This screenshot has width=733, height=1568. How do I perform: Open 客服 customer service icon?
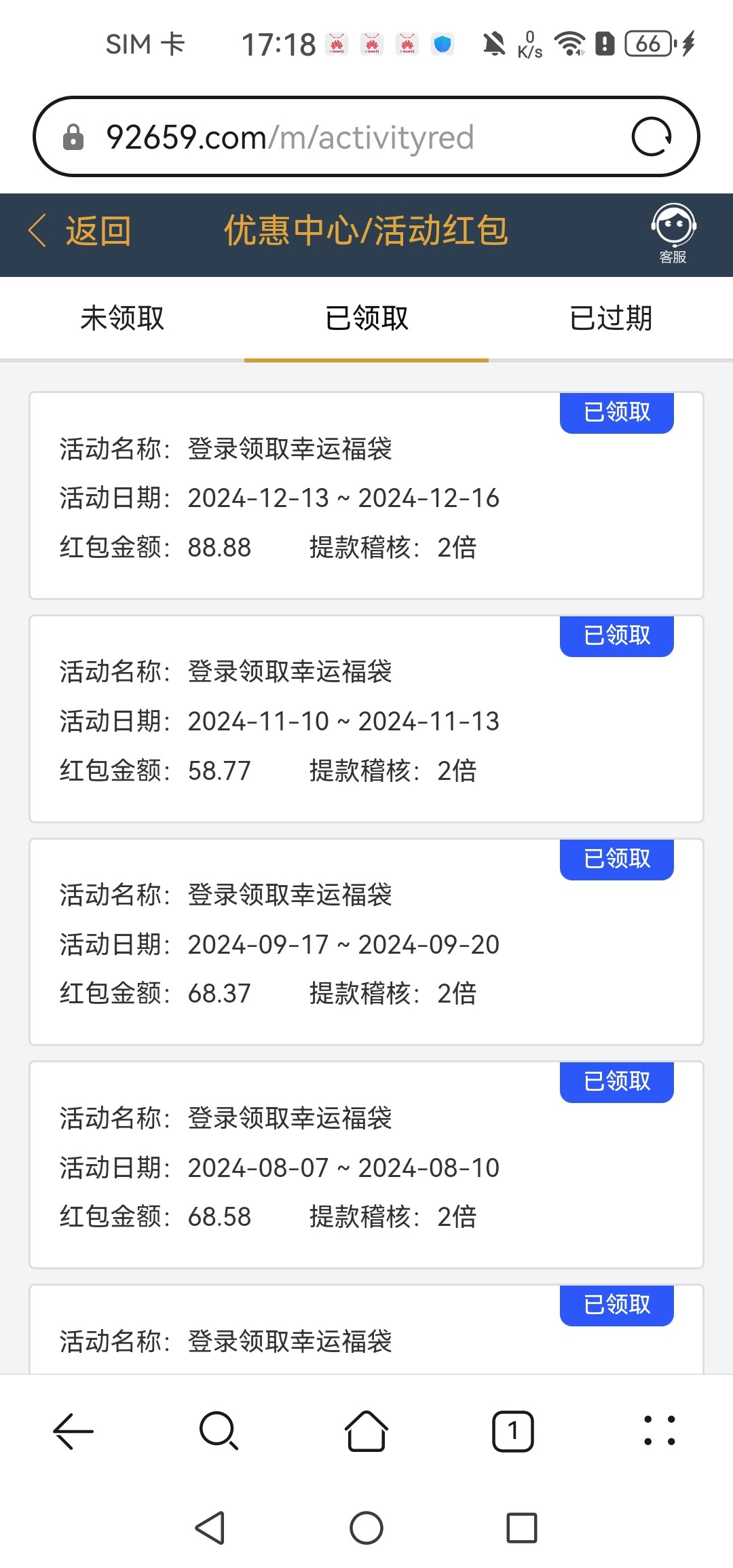tap(673, 234)
